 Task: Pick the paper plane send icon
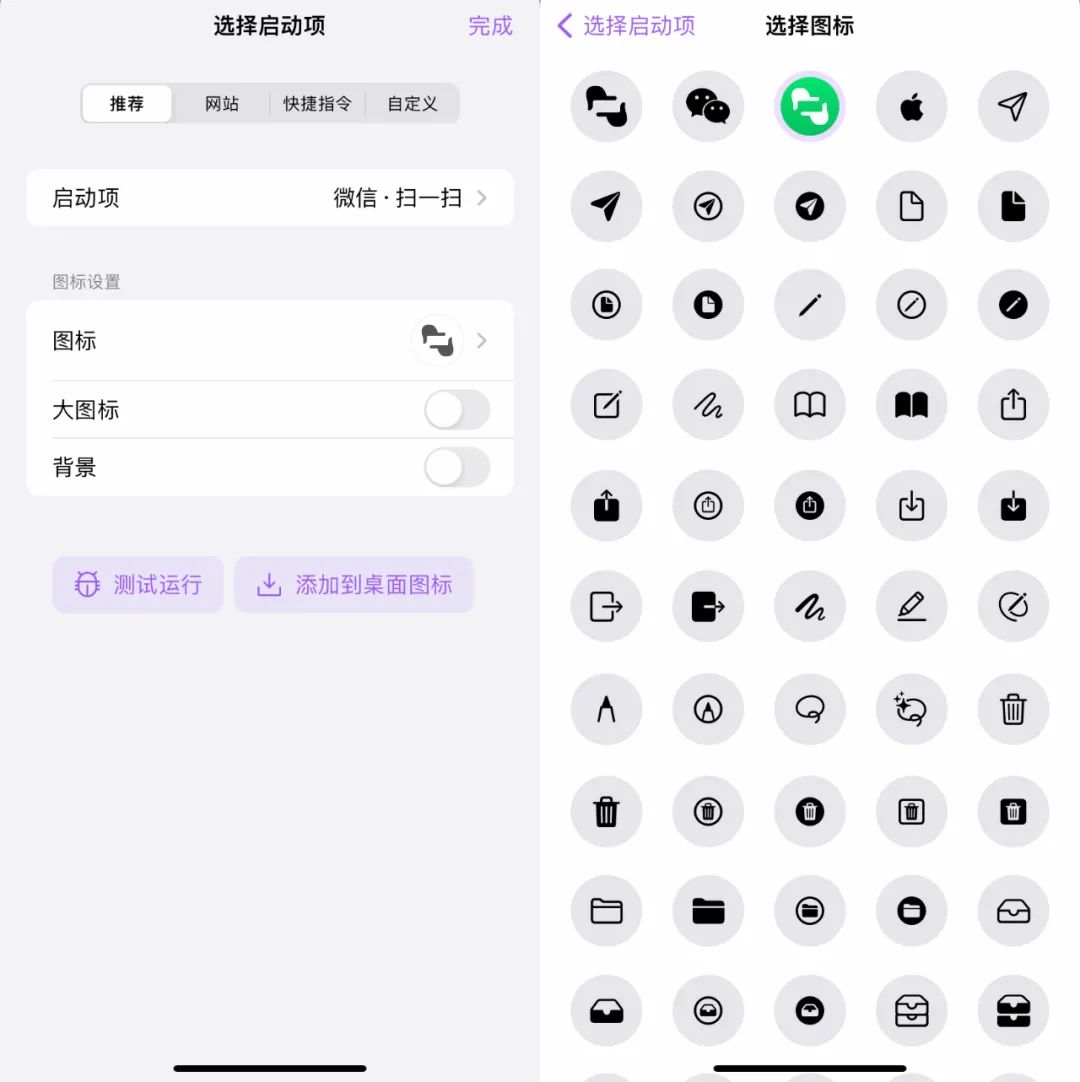pyautogui.click(x=1014, y=106)
